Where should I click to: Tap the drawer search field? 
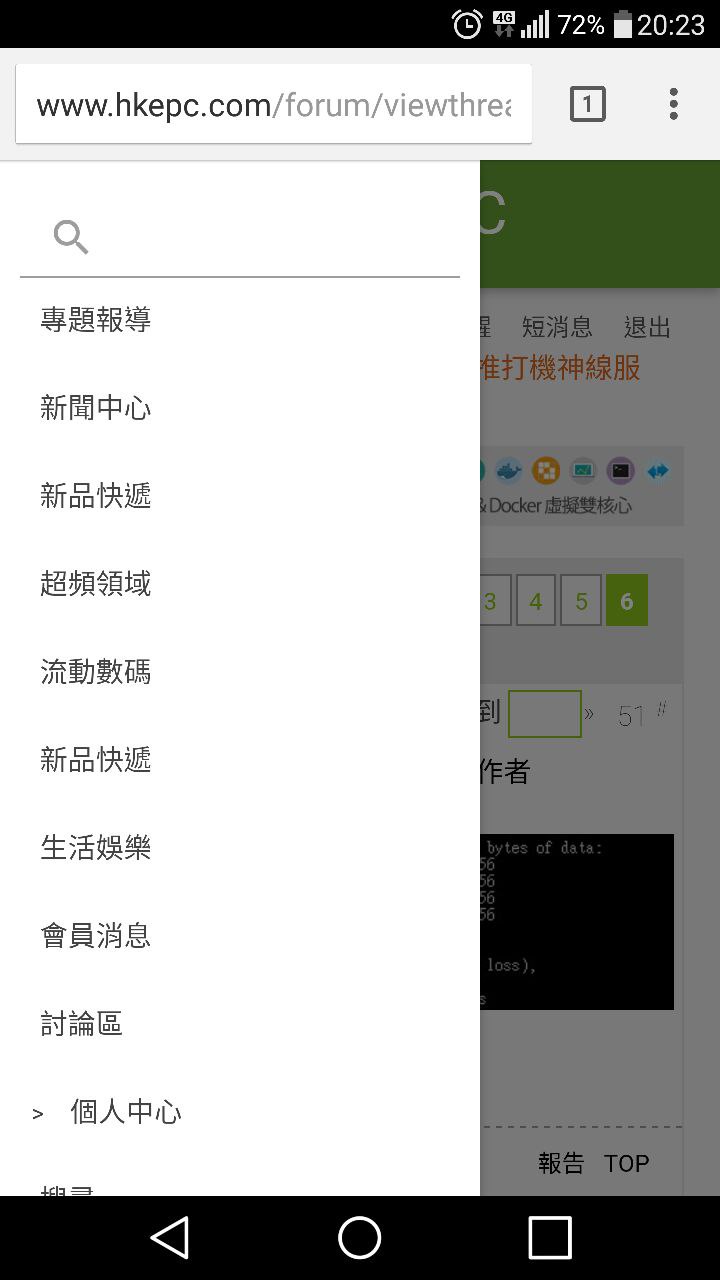[260, 238]
